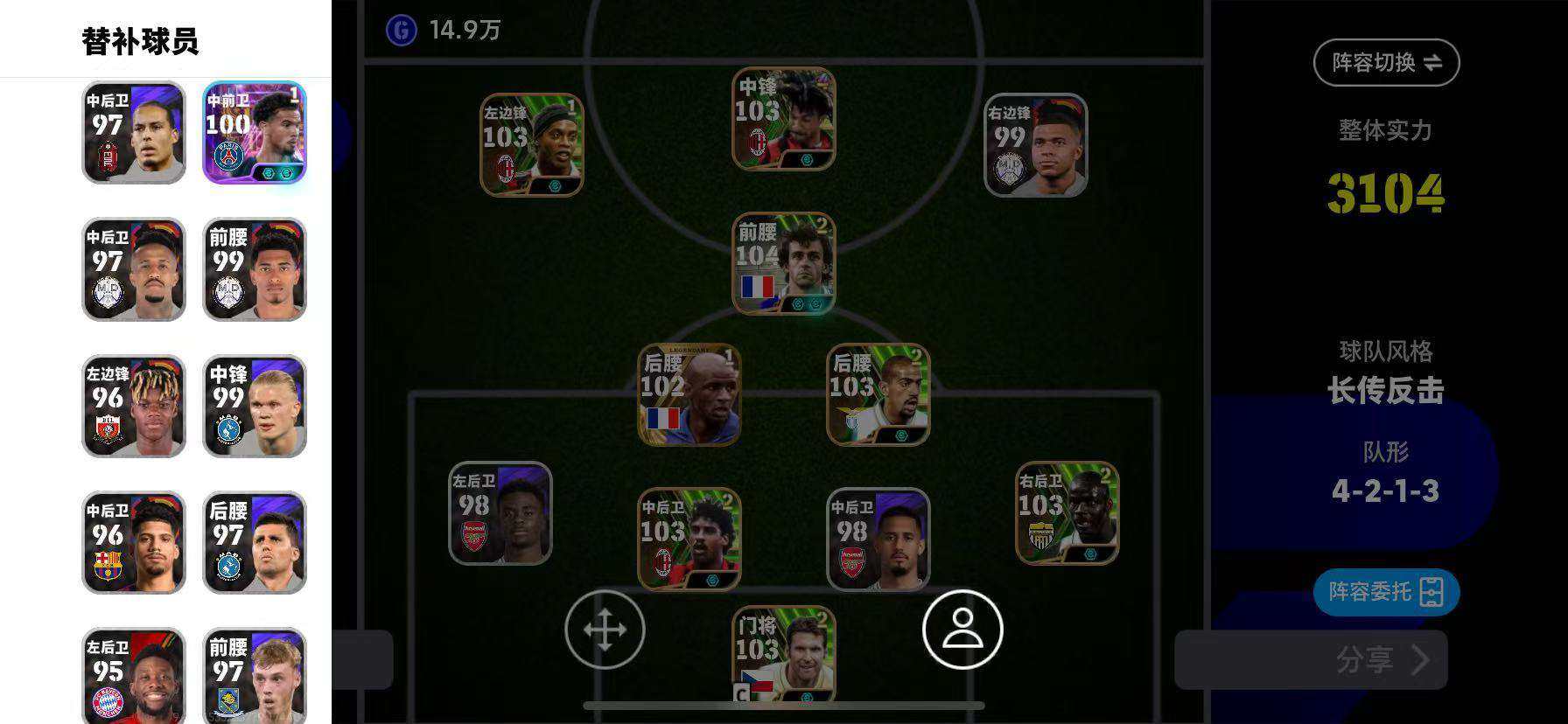Viewport: 1568px width, 724px height.
Task: Choose the 103 后腰 Lazio midfielder card
Action: [878, 394]
